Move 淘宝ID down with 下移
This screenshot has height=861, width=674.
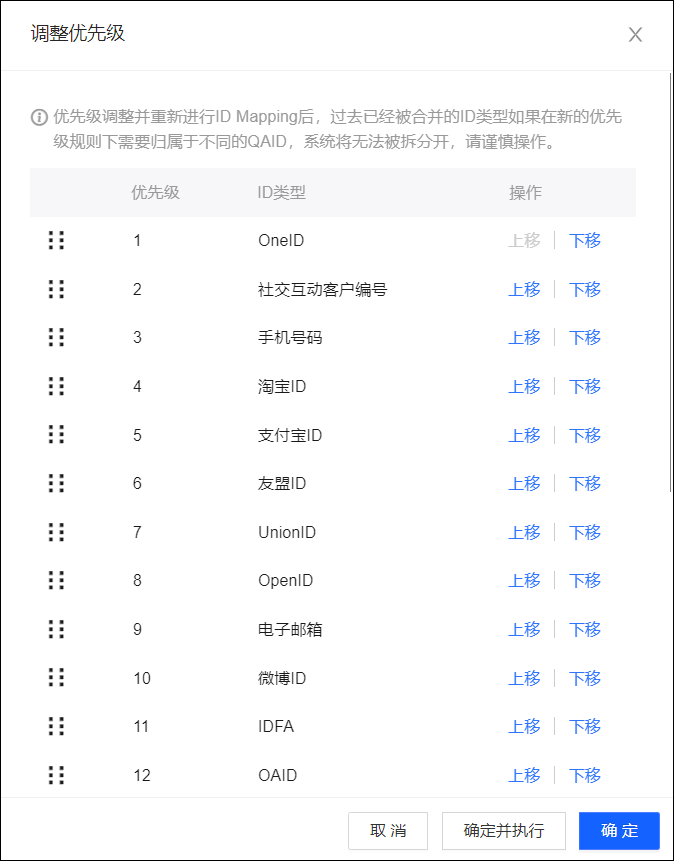[585, 387]
